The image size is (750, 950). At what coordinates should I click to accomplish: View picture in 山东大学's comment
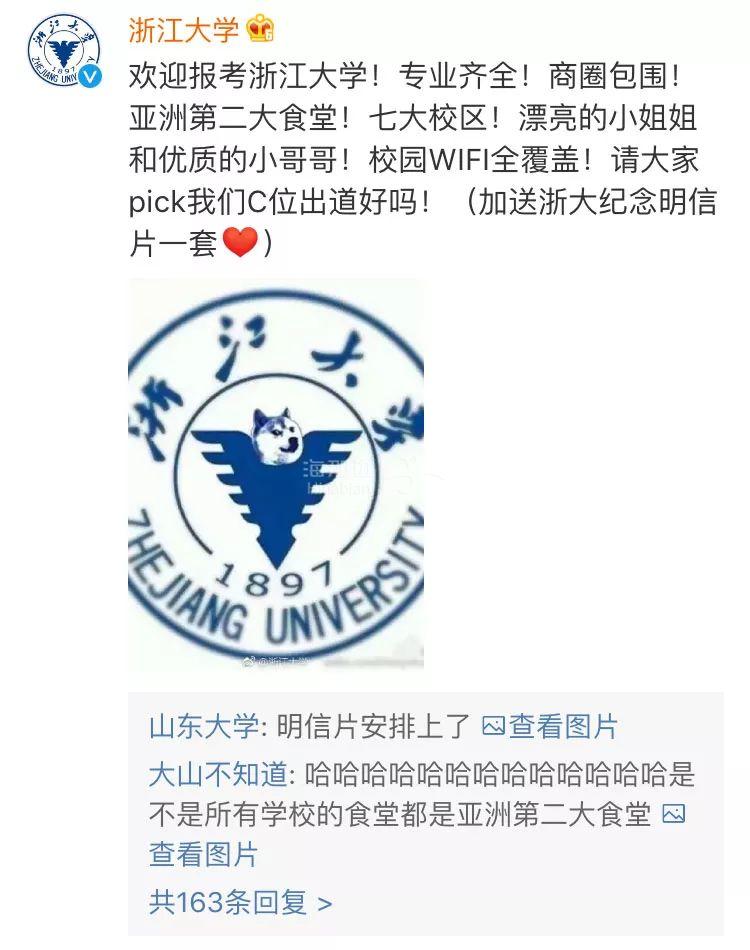point(550,726)
